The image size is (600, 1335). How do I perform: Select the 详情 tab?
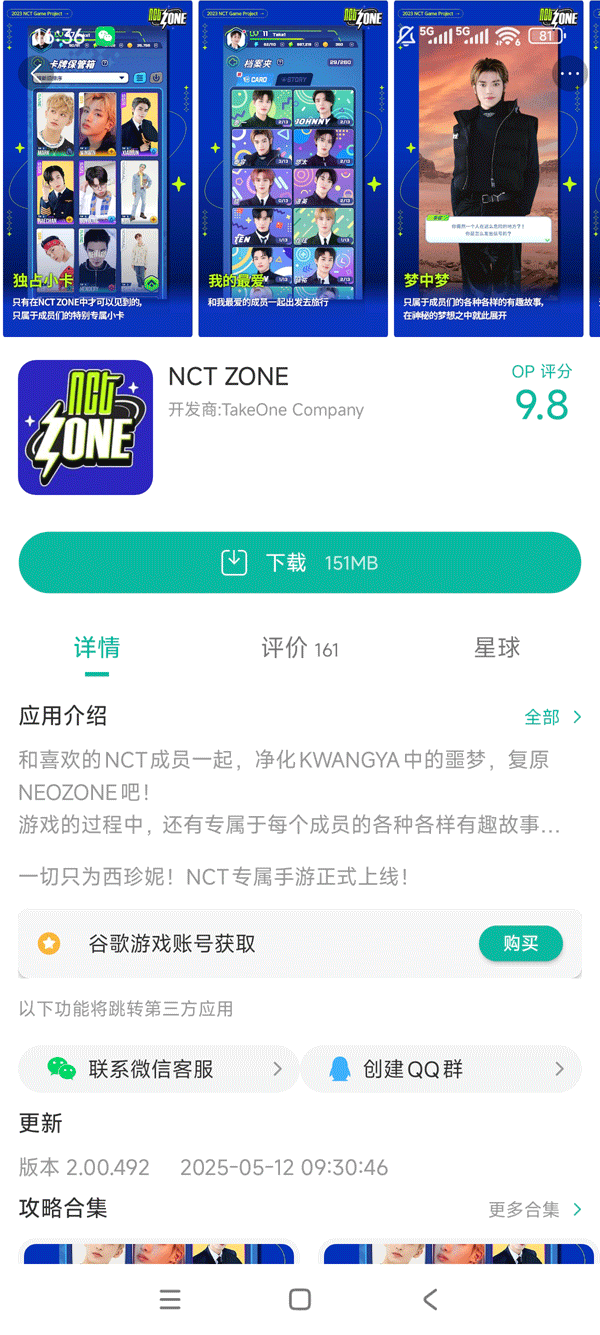click(x=97, y=648)
